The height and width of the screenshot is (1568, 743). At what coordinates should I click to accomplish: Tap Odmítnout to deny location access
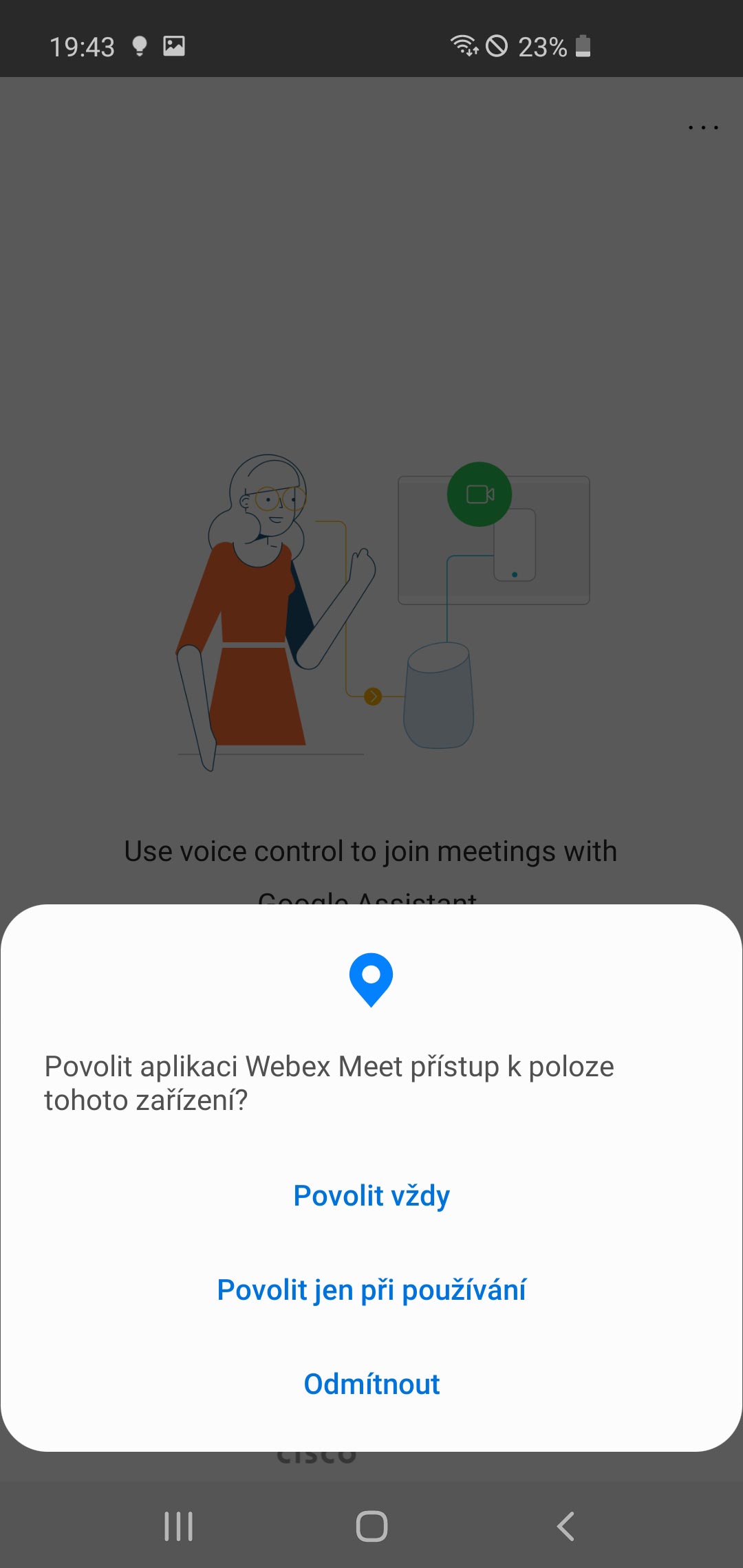click(371, 1384)
